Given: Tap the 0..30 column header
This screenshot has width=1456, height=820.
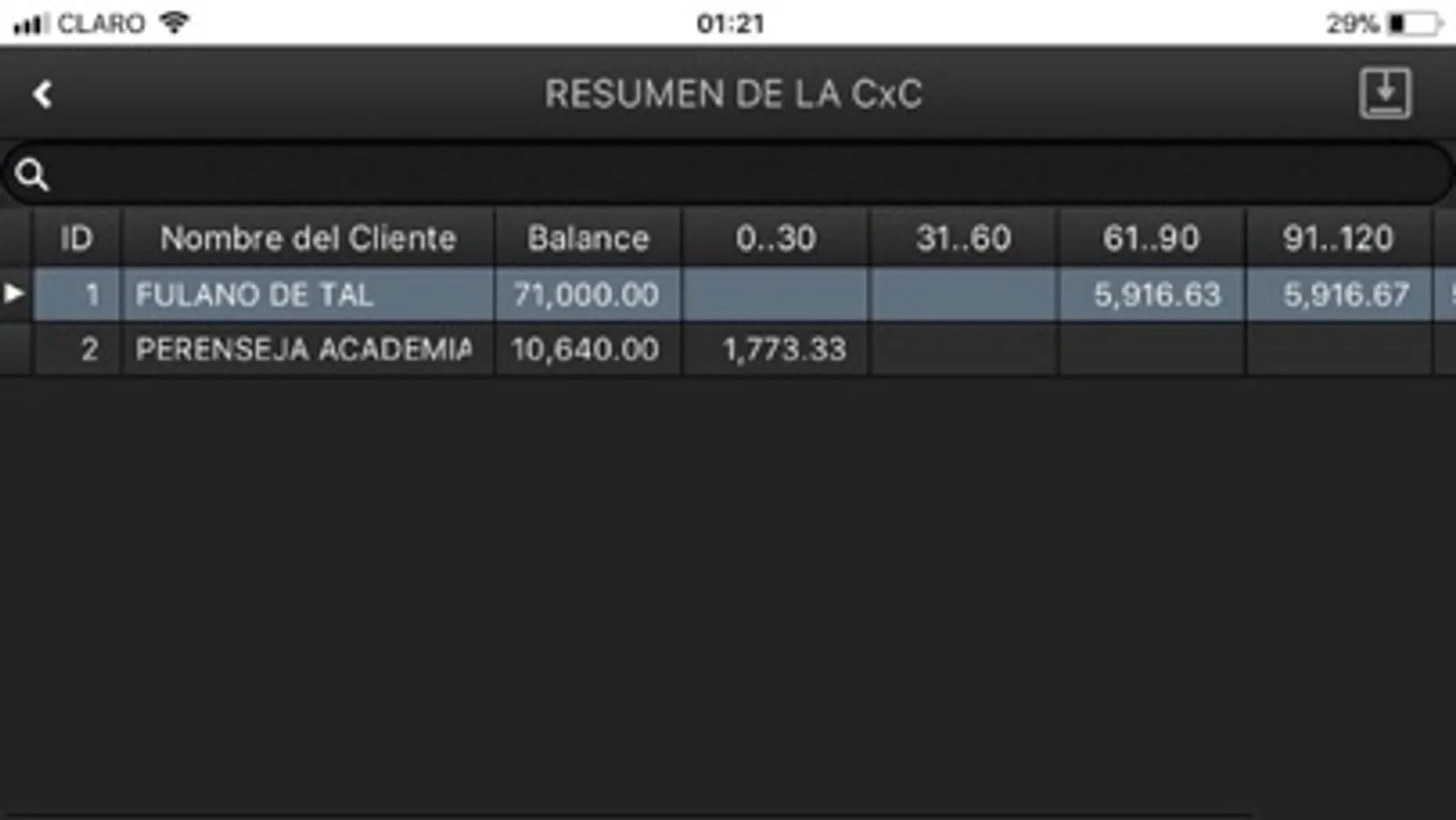Looking at the screenshot, I should click(776, 239).
